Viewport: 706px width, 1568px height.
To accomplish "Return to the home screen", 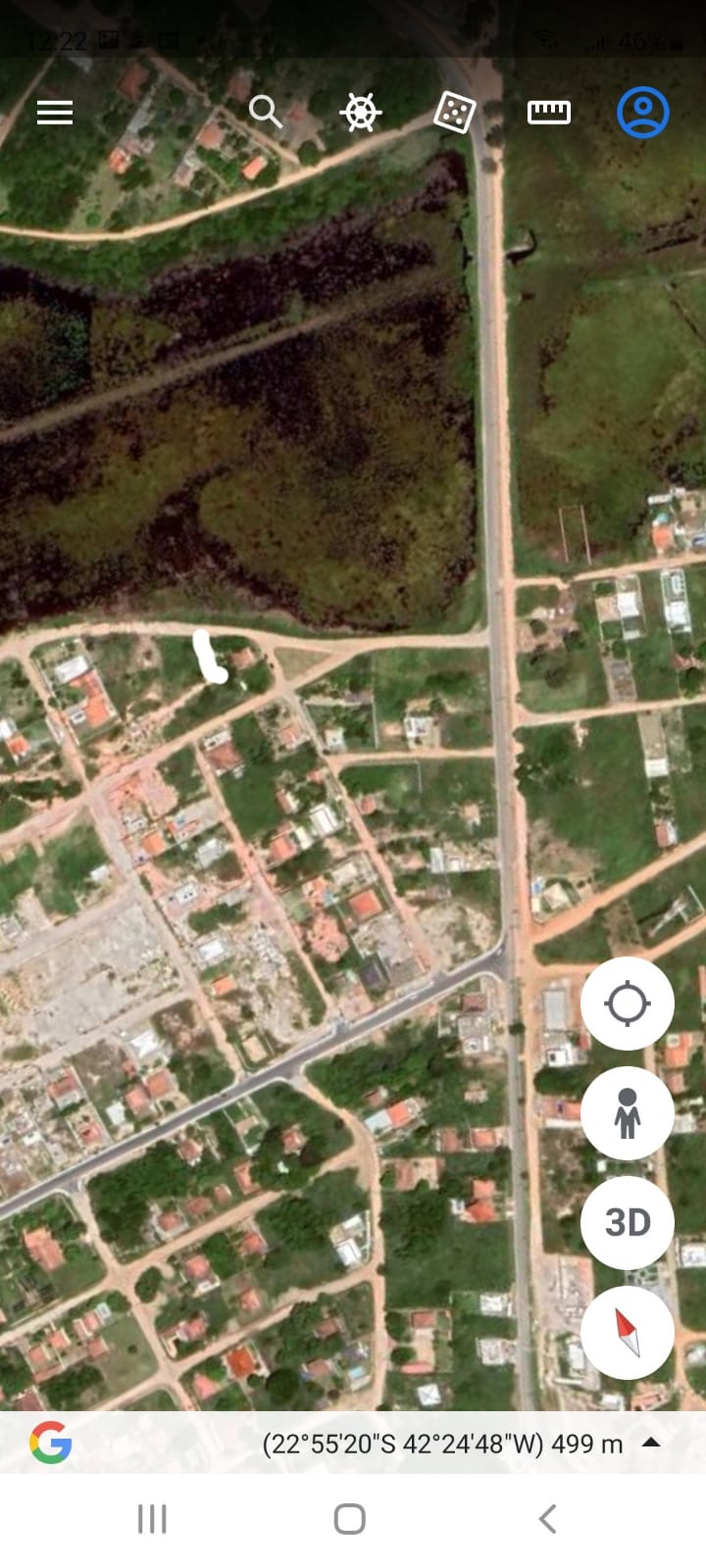I will pyautogui.click(x=350, y=1519).
